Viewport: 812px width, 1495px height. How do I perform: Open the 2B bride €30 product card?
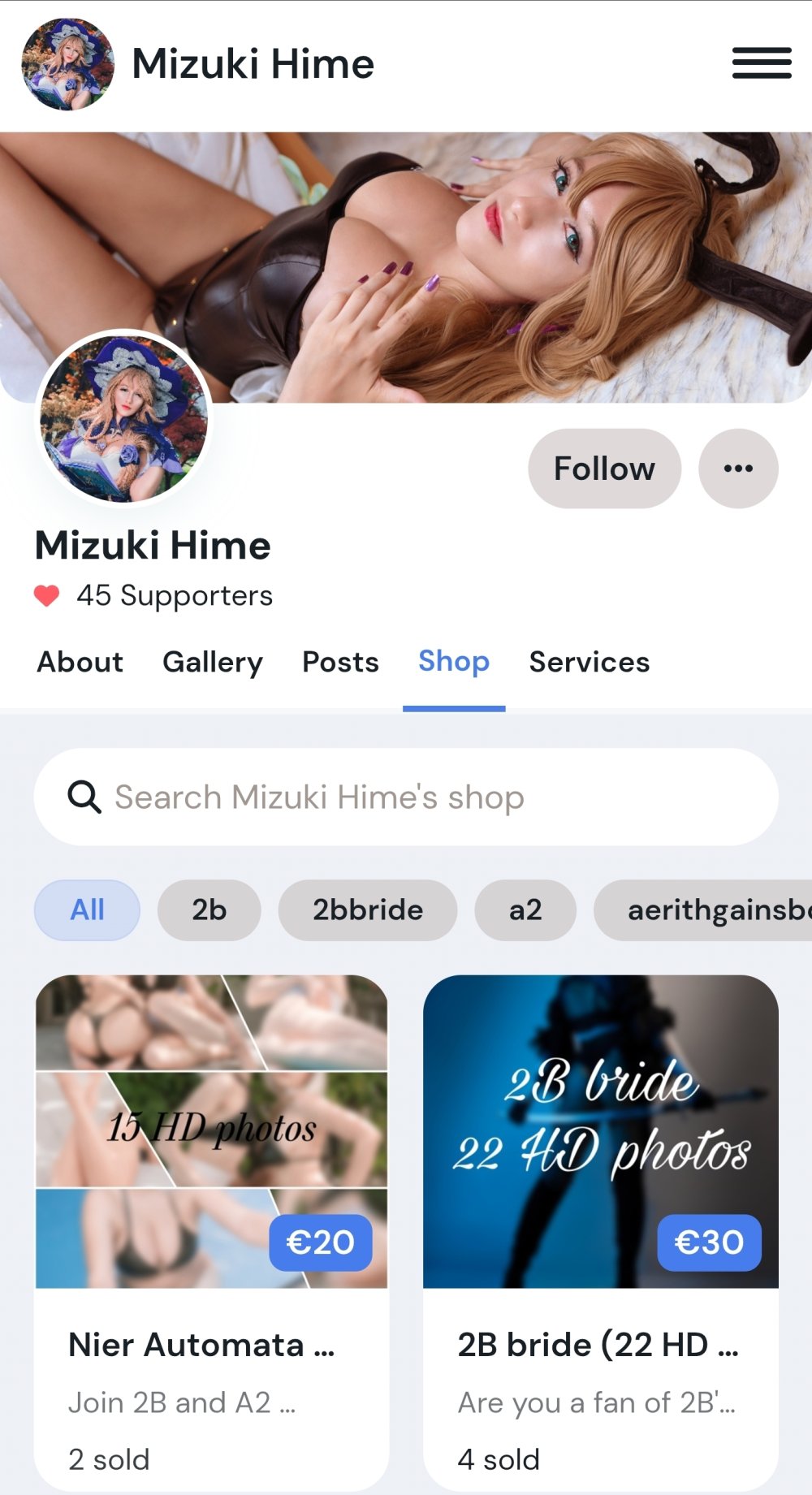click(600, 1218)
